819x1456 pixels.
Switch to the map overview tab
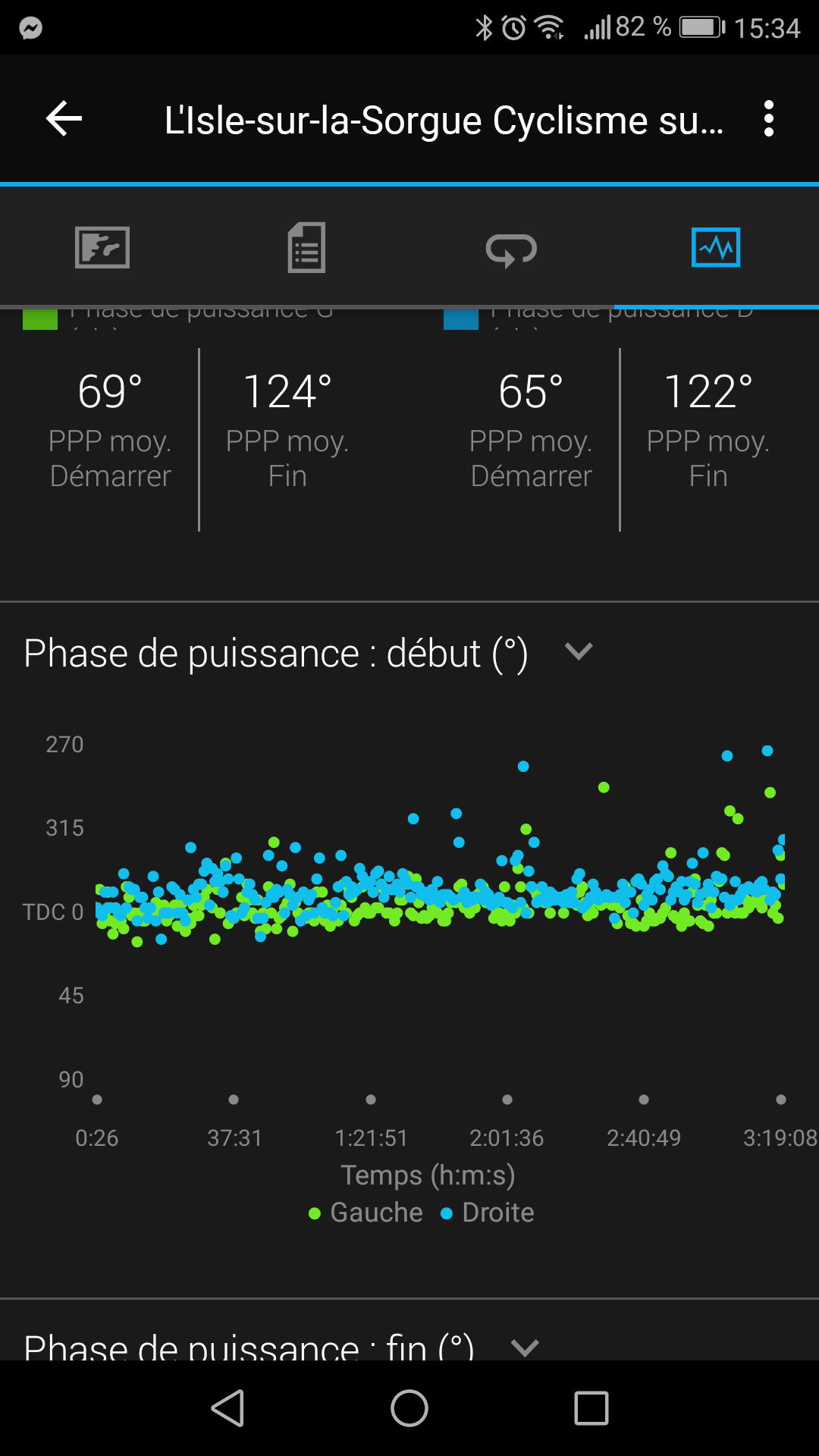click(102, 247)
